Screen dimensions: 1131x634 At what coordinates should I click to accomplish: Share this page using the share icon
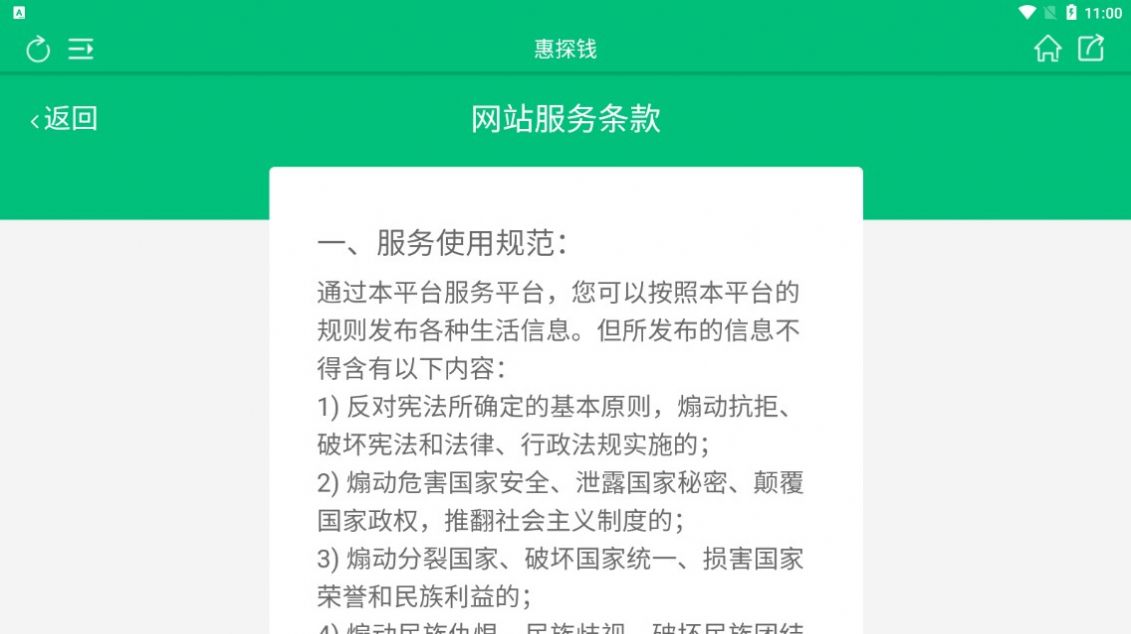pyautogui.click(x=1091, y=48)
